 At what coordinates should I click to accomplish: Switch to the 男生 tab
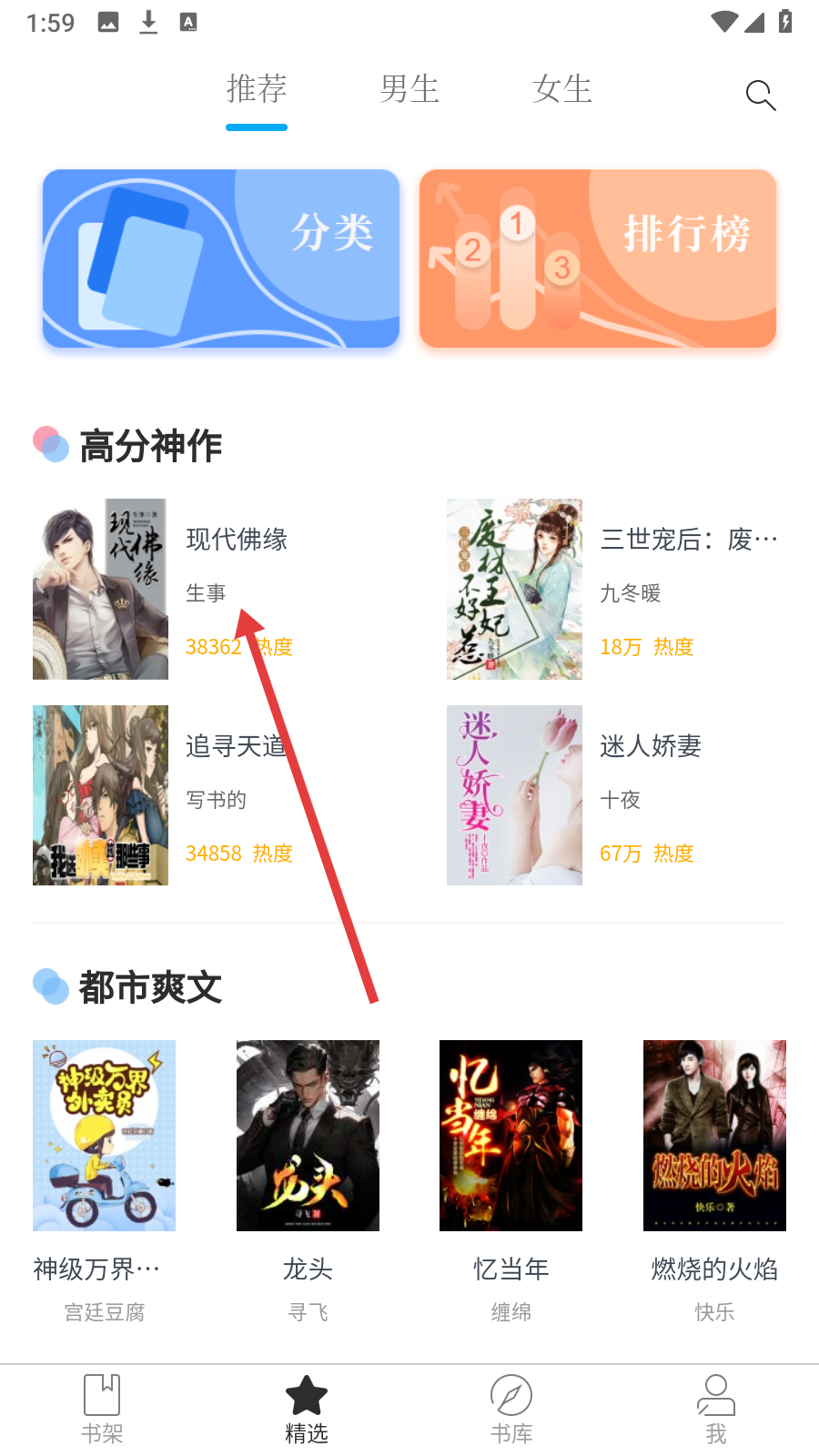409,89
